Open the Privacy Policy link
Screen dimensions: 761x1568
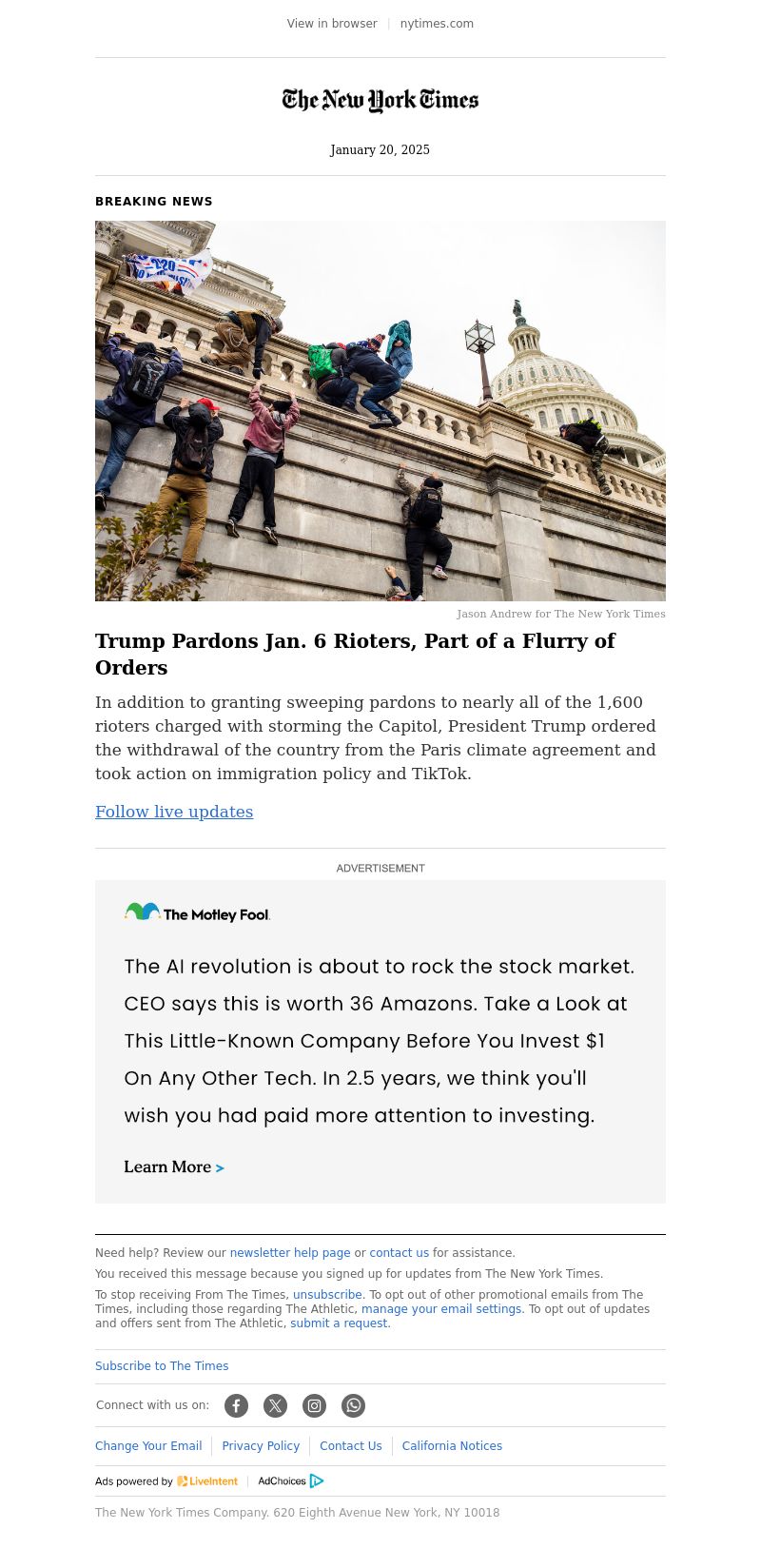coord(261,1446)
